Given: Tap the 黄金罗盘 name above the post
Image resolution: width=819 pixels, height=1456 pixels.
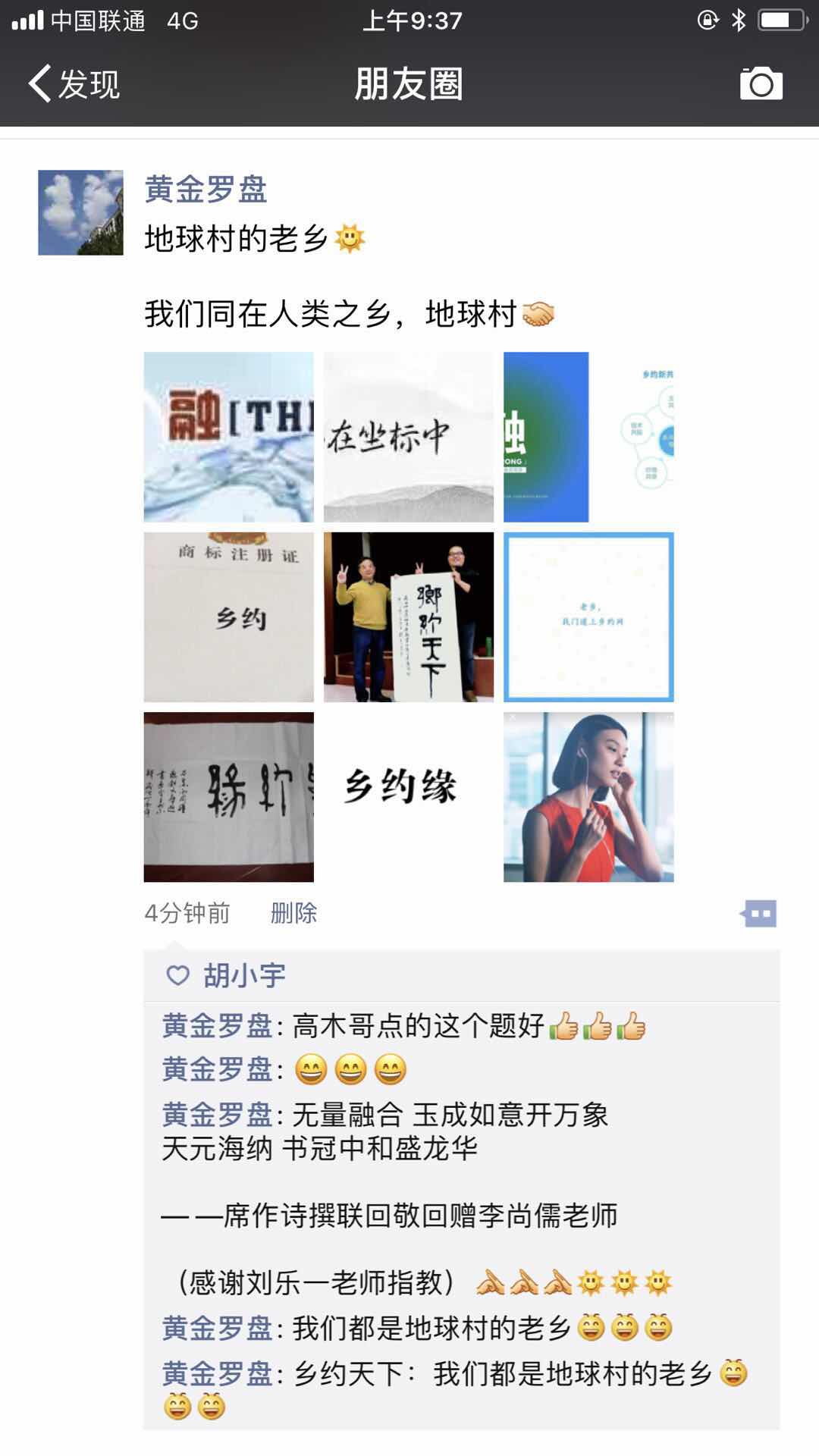Looking at the screenshot, I should point(206,190).
